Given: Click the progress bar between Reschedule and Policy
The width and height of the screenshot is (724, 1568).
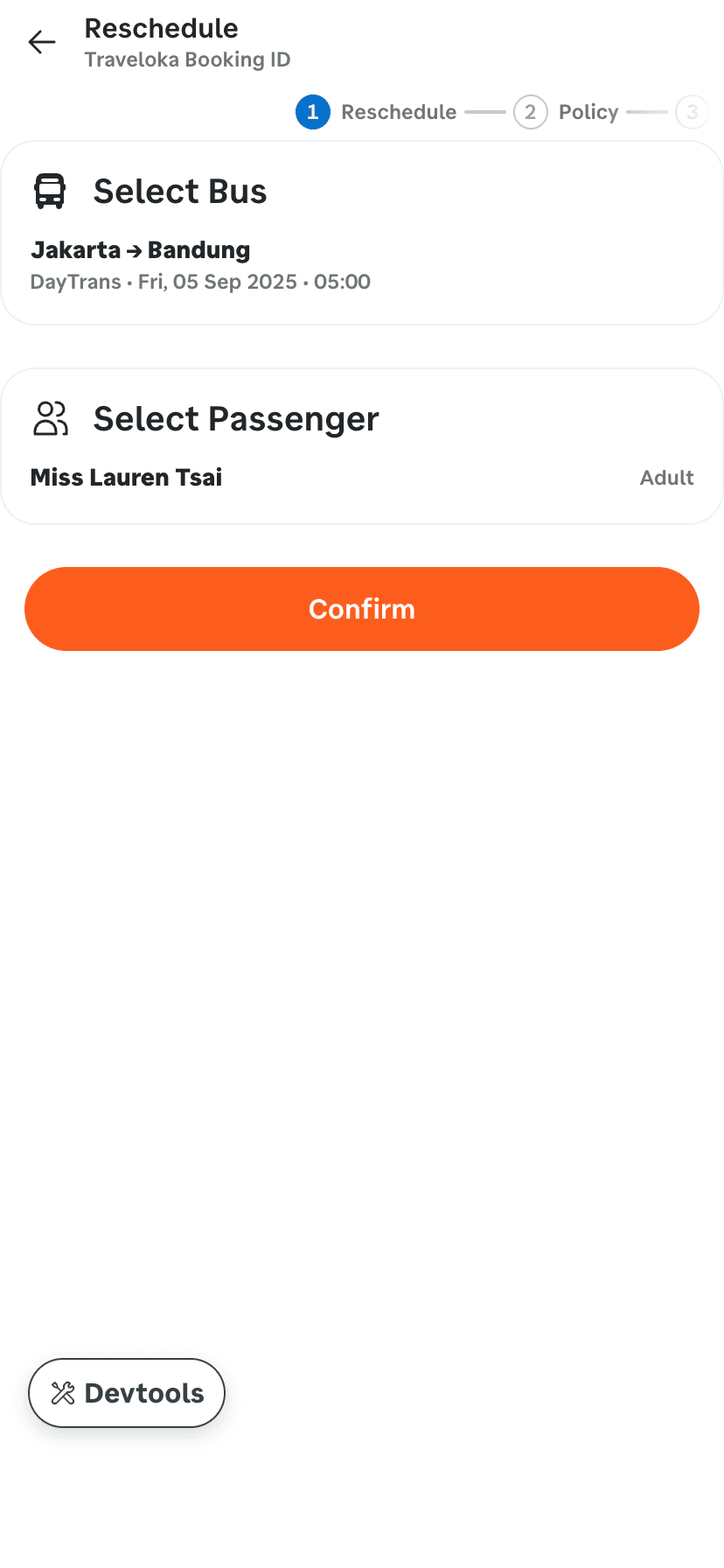Looking at the screenshot, I should 487,112.
